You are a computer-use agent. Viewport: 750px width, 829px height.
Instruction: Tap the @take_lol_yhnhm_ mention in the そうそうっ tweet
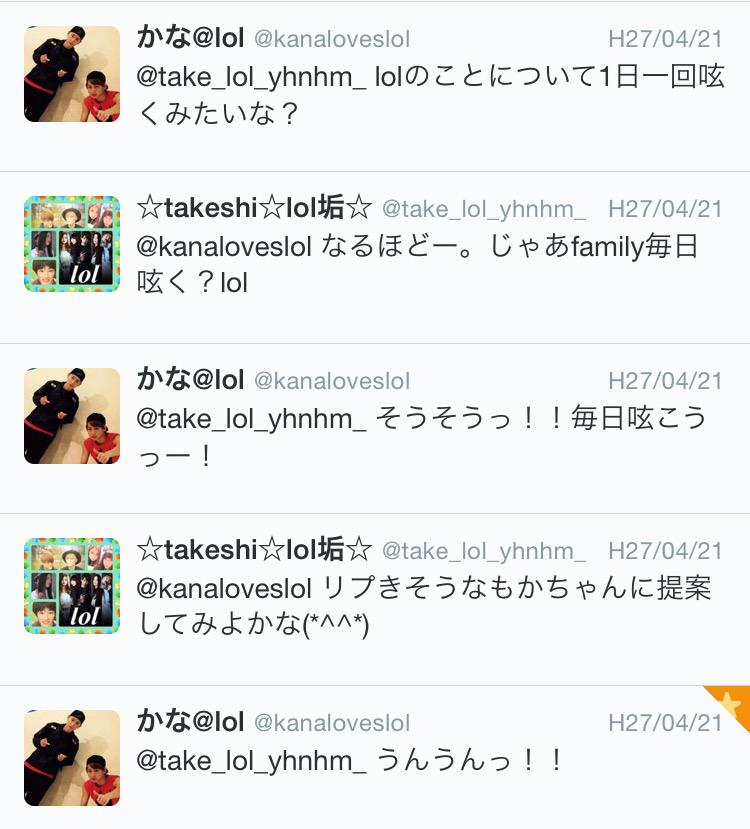click(251, 419)
